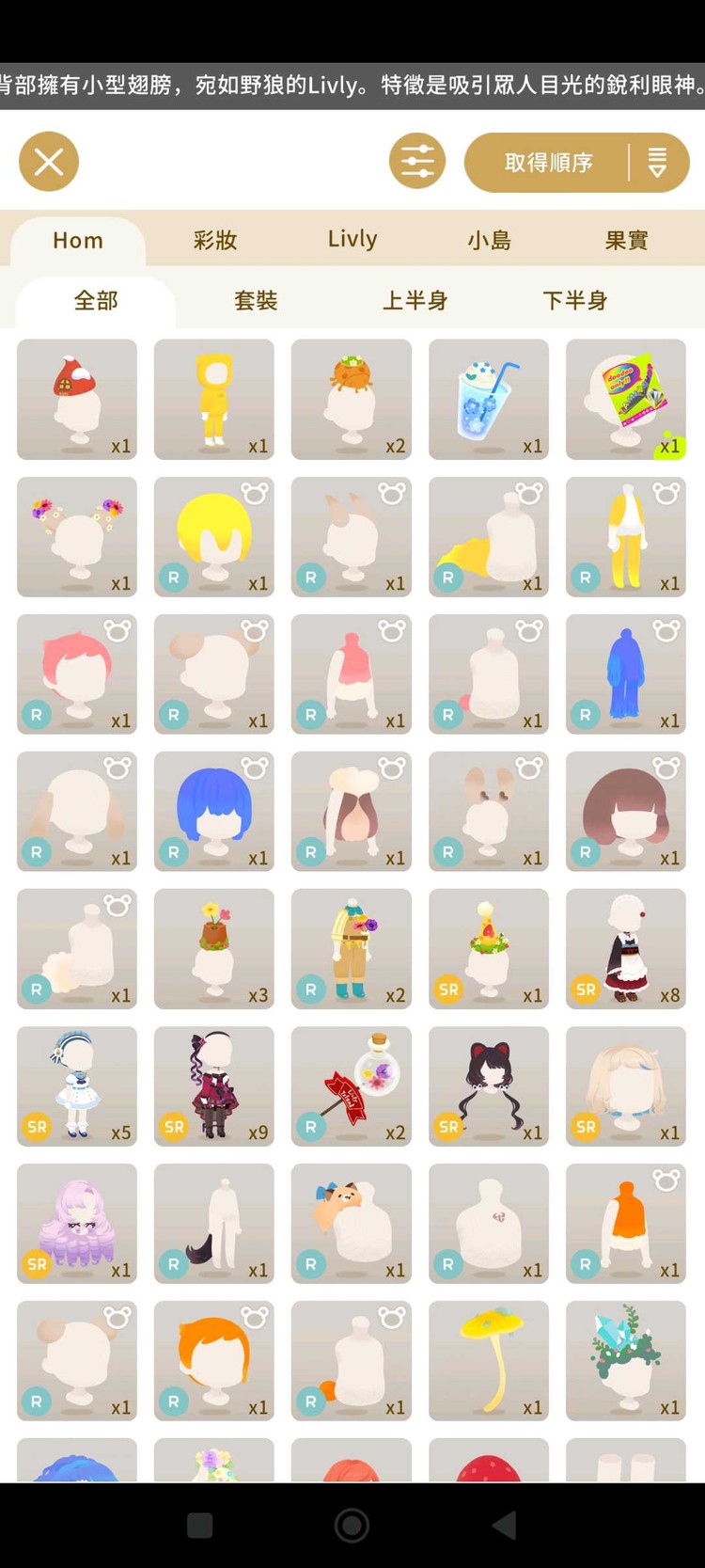The image size is (705, 1568).
Task: Show the 上半身 category
Action: pyautogui.click(x=415, y=301)
